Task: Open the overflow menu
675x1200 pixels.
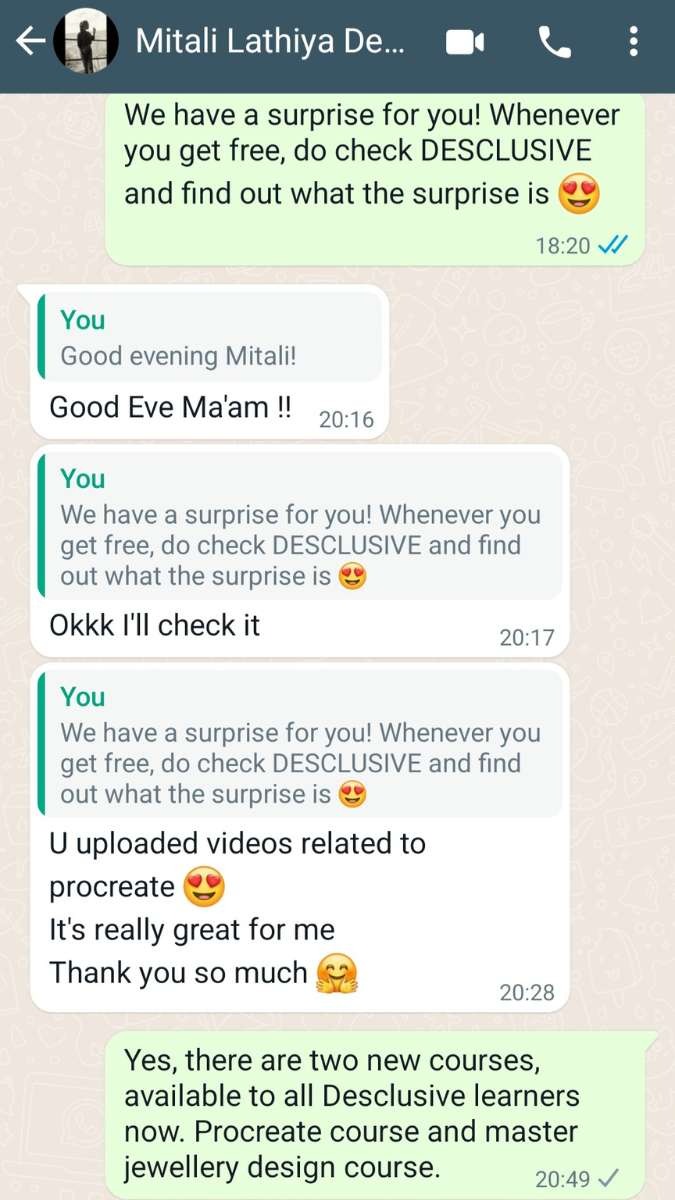Action: (633, 42)
